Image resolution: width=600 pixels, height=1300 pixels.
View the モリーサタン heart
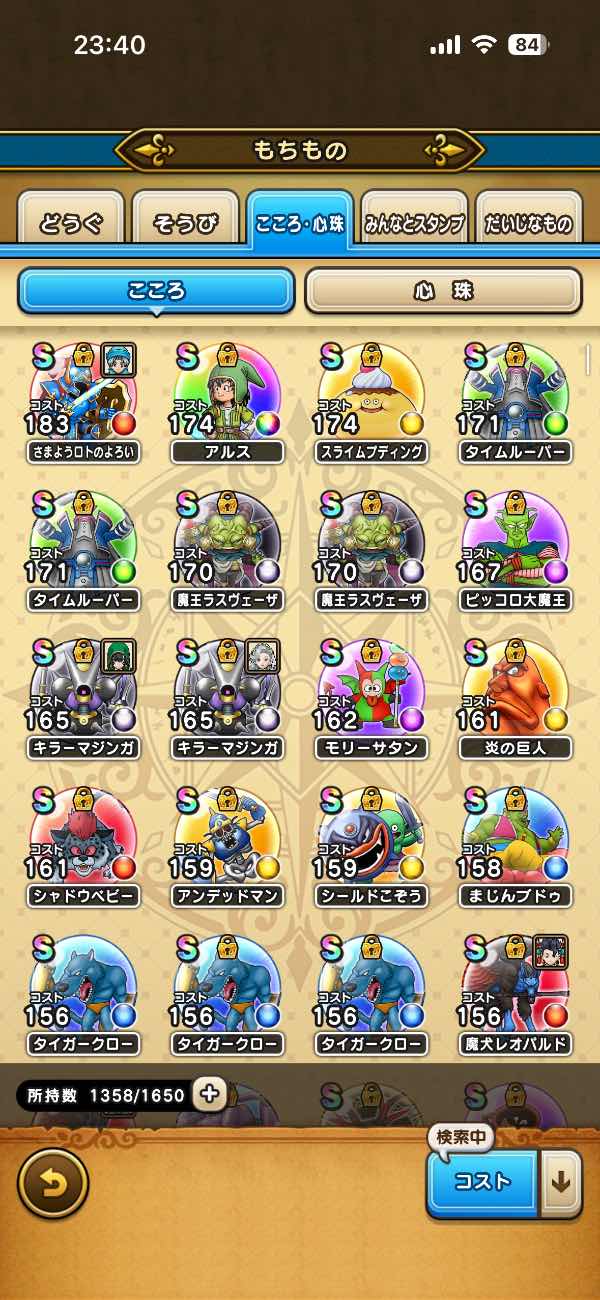(x=371, y=691)
